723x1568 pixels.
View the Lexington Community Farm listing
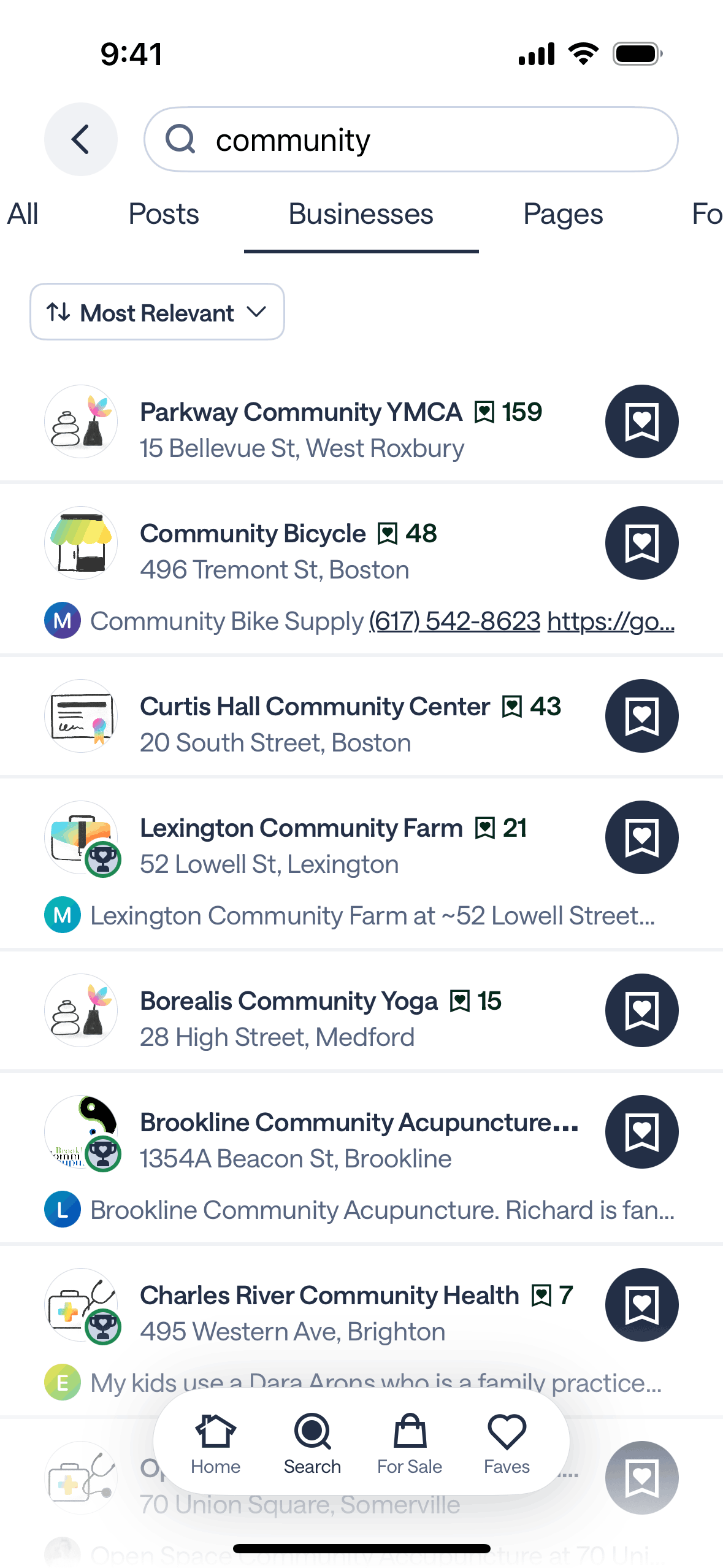point(300,829)
